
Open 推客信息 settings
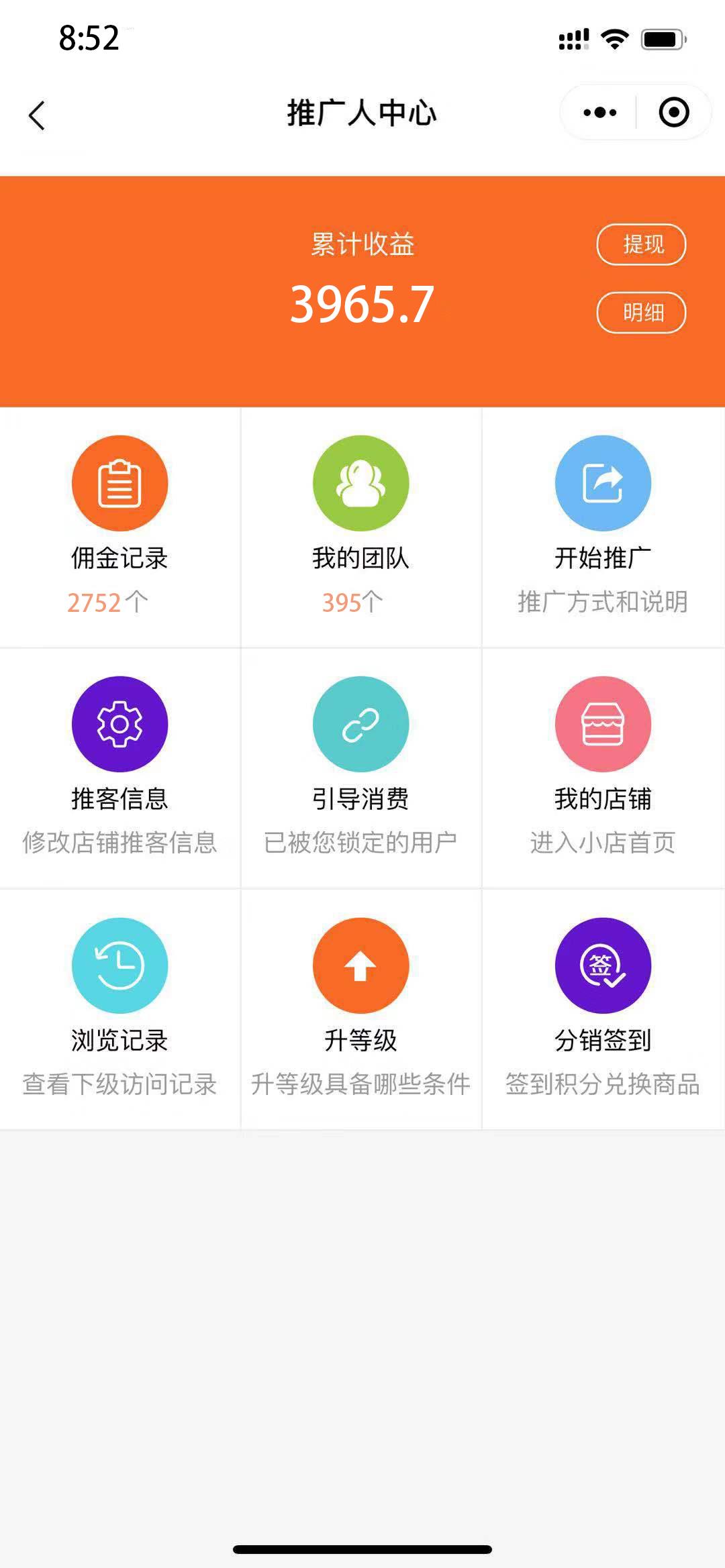point(120,768)
